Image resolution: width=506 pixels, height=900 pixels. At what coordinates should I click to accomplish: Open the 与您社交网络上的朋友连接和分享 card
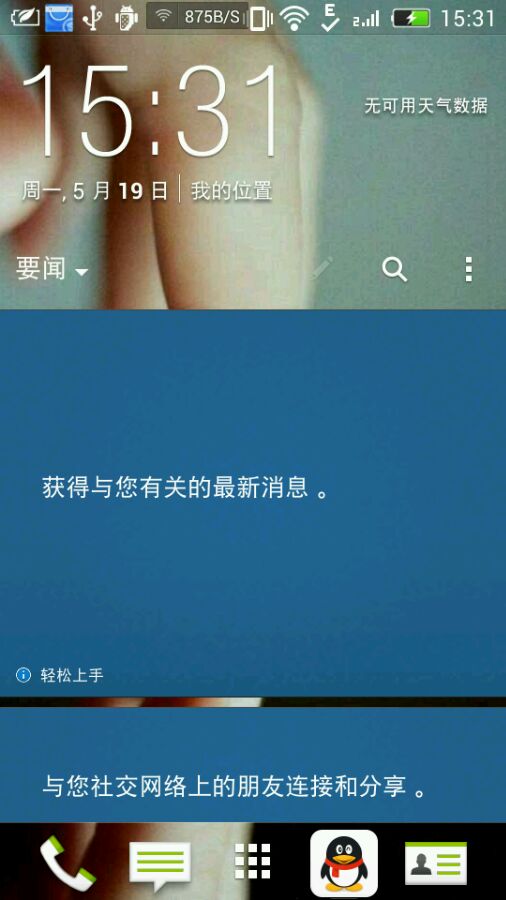pyautogui.click(x=253, y=765)
